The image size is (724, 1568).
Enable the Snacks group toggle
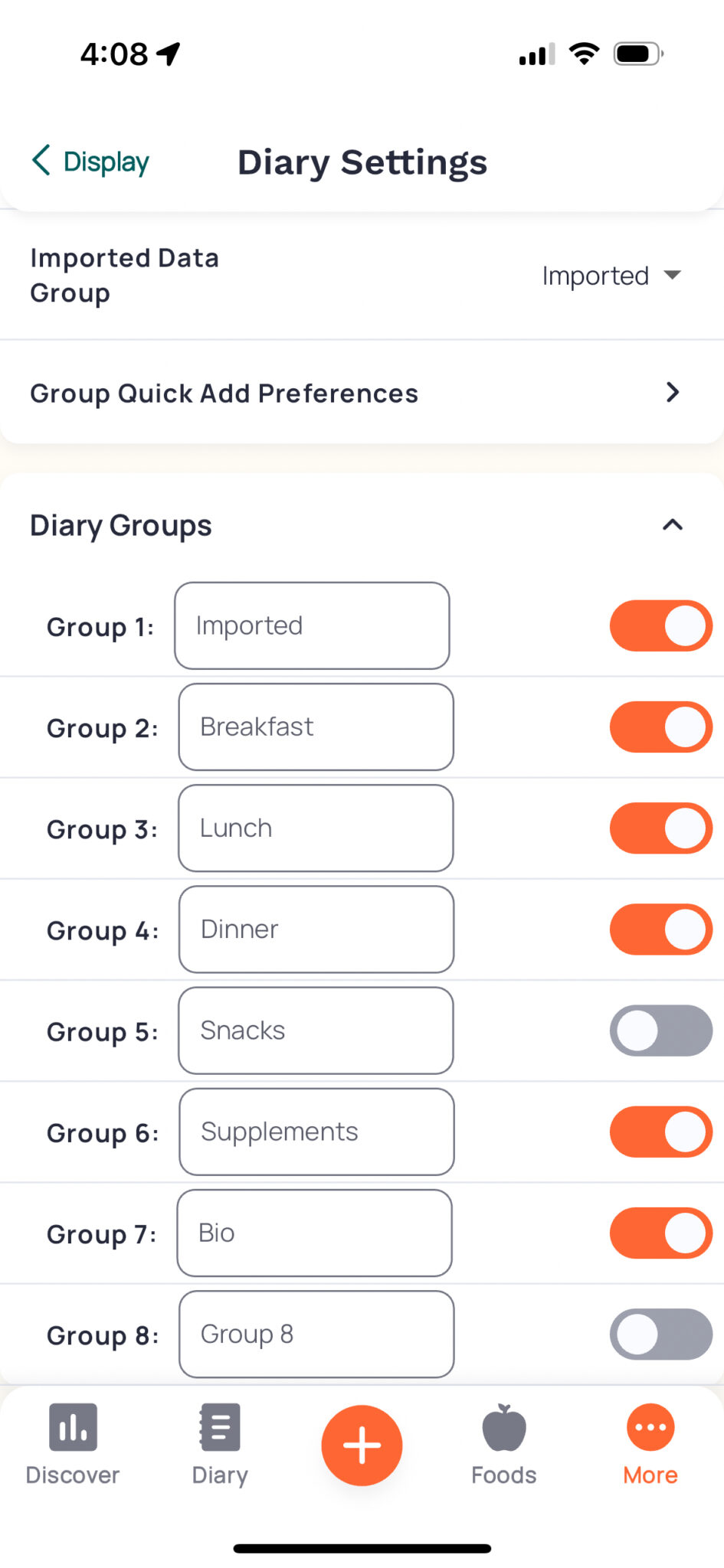pos(660,1031)
